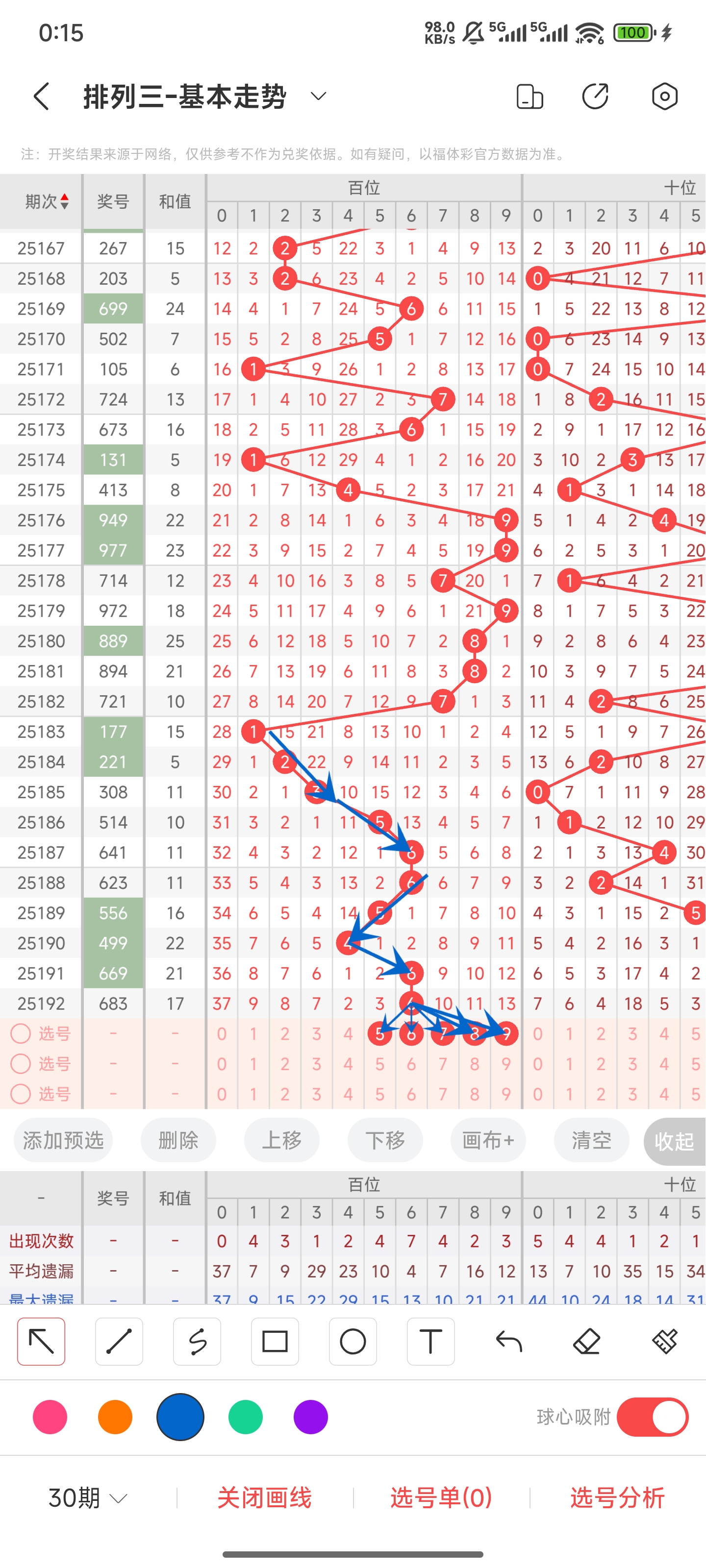Open the share icon in the header

pyautogui.click(x=595, y=96)
